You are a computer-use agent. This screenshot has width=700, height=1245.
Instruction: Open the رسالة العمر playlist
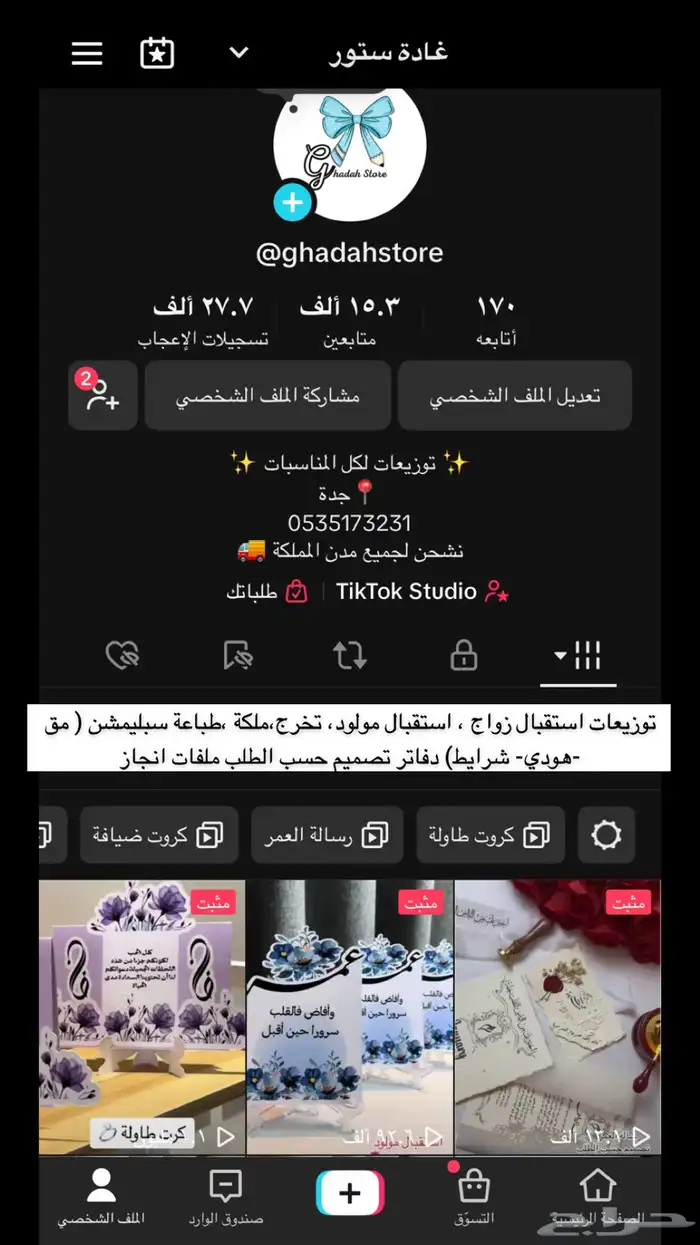327,835
